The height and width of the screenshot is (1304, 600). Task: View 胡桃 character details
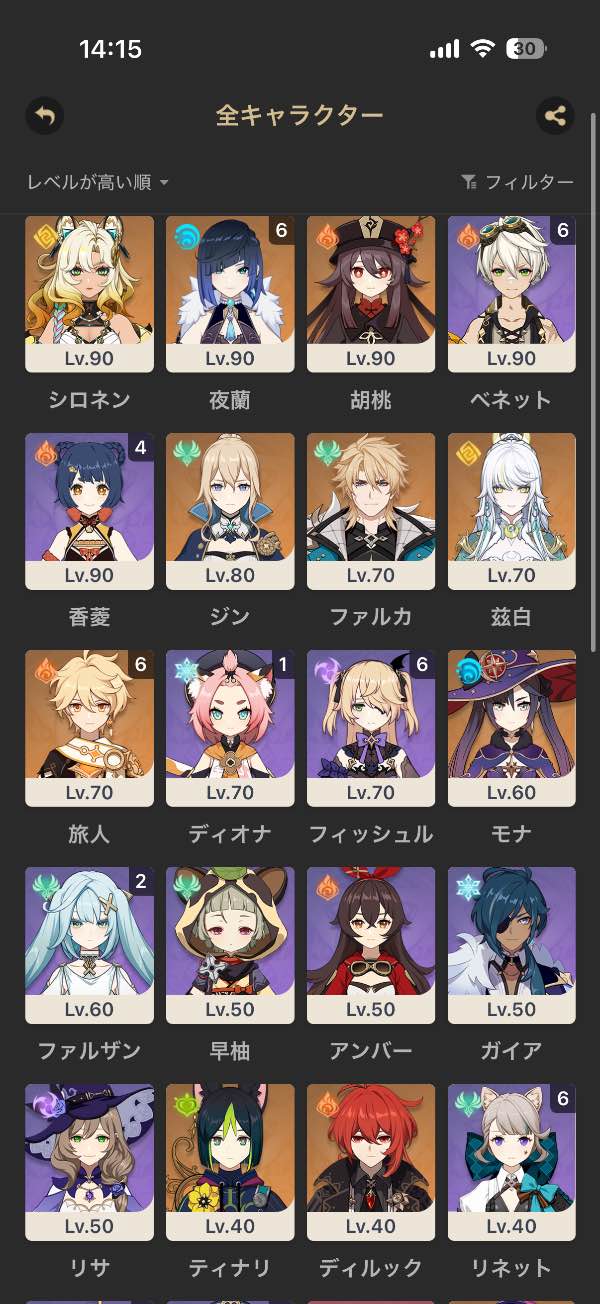pyautogui.click(x=371, y=294)
